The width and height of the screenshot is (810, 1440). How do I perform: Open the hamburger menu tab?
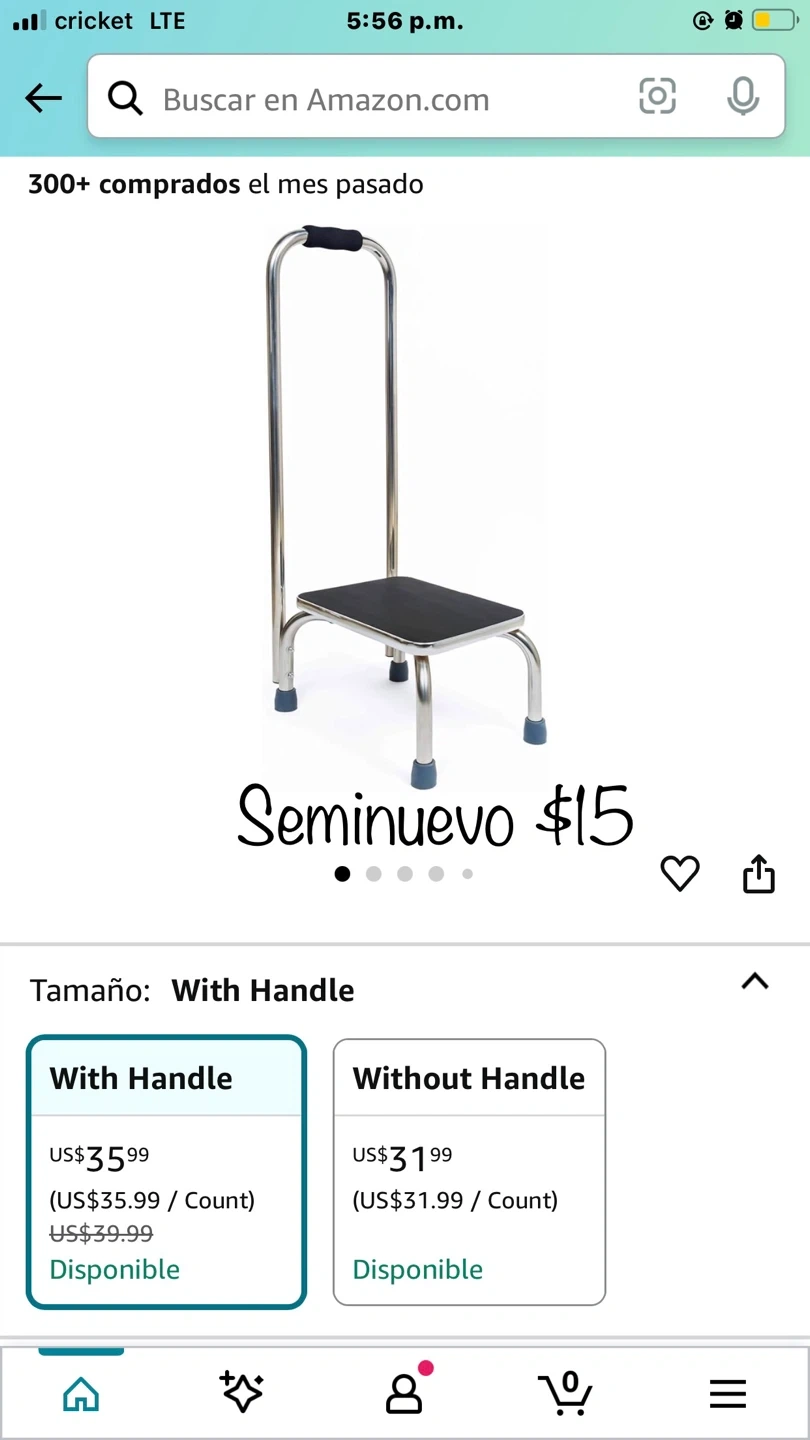(728, 1393)
